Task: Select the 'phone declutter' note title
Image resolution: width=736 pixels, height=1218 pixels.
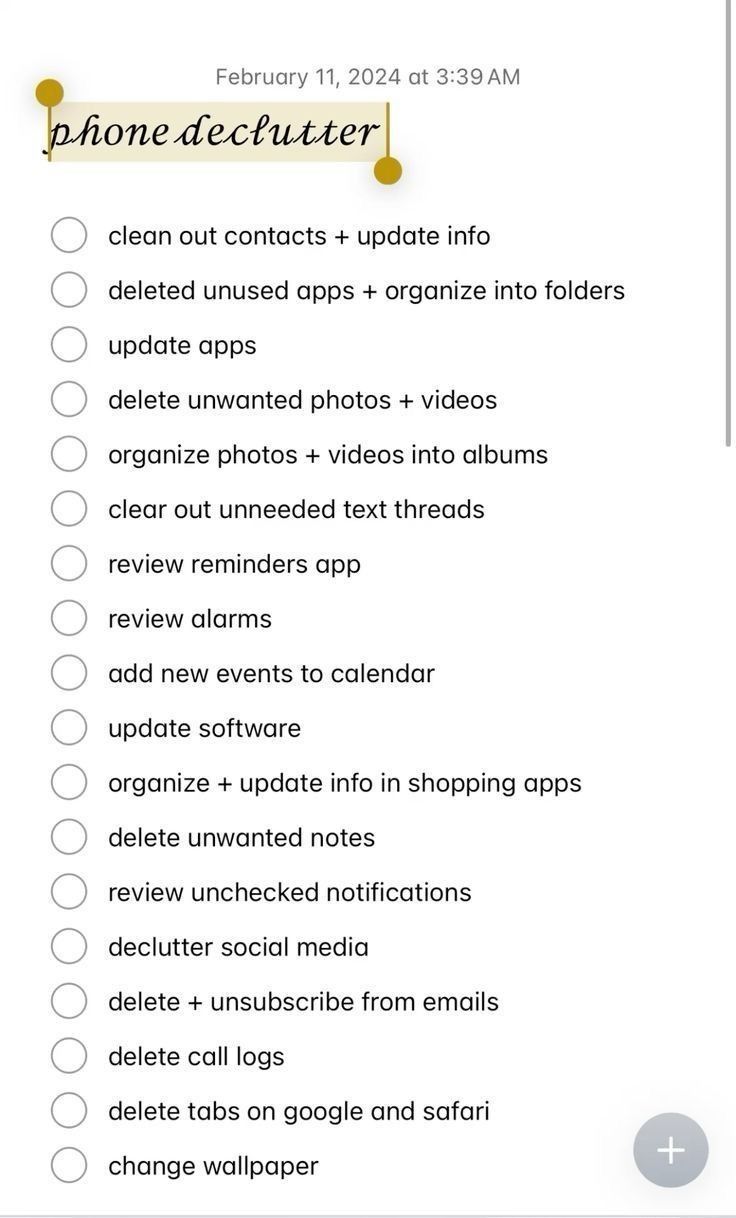Action: [x=215, y=131]
